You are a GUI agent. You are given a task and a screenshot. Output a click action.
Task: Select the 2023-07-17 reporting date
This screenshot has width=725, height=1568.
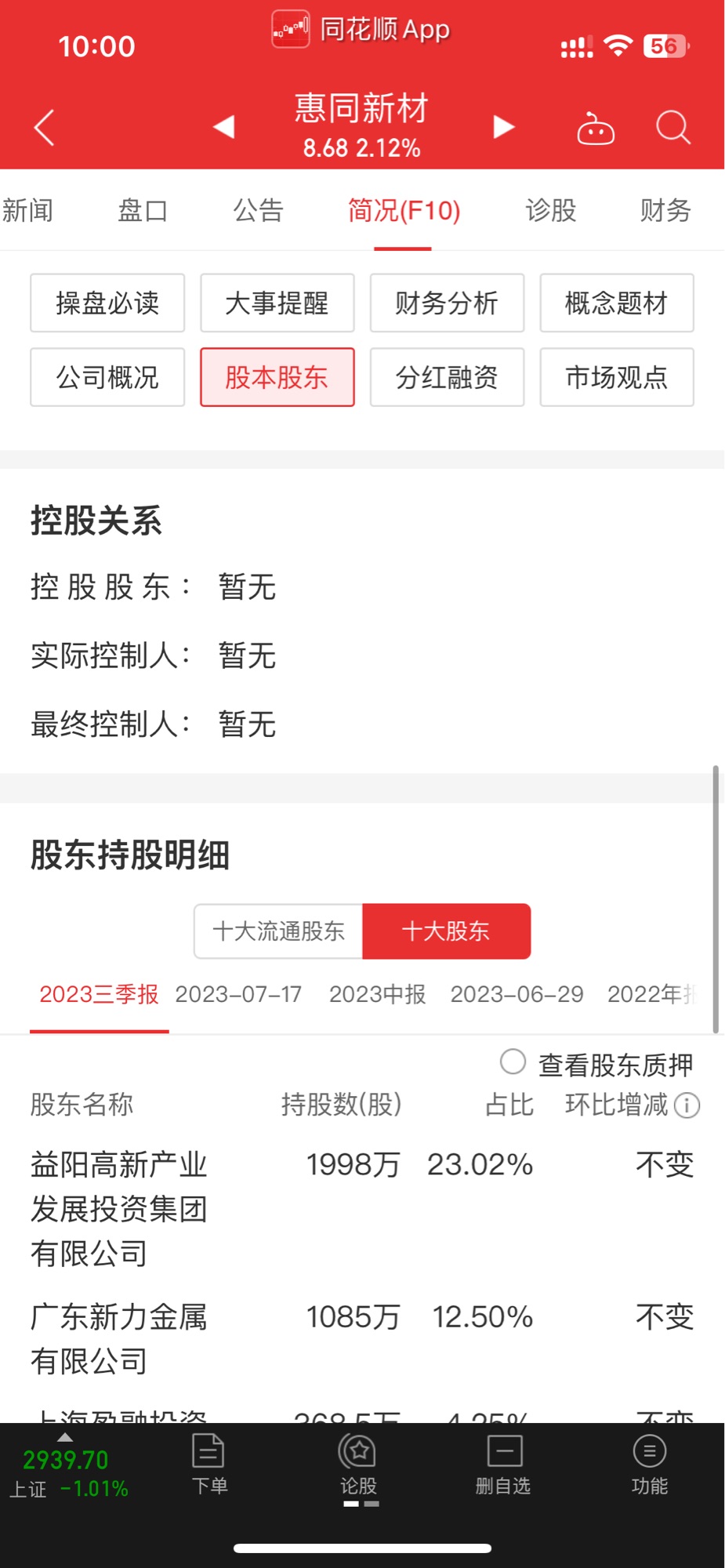point(238,994)
